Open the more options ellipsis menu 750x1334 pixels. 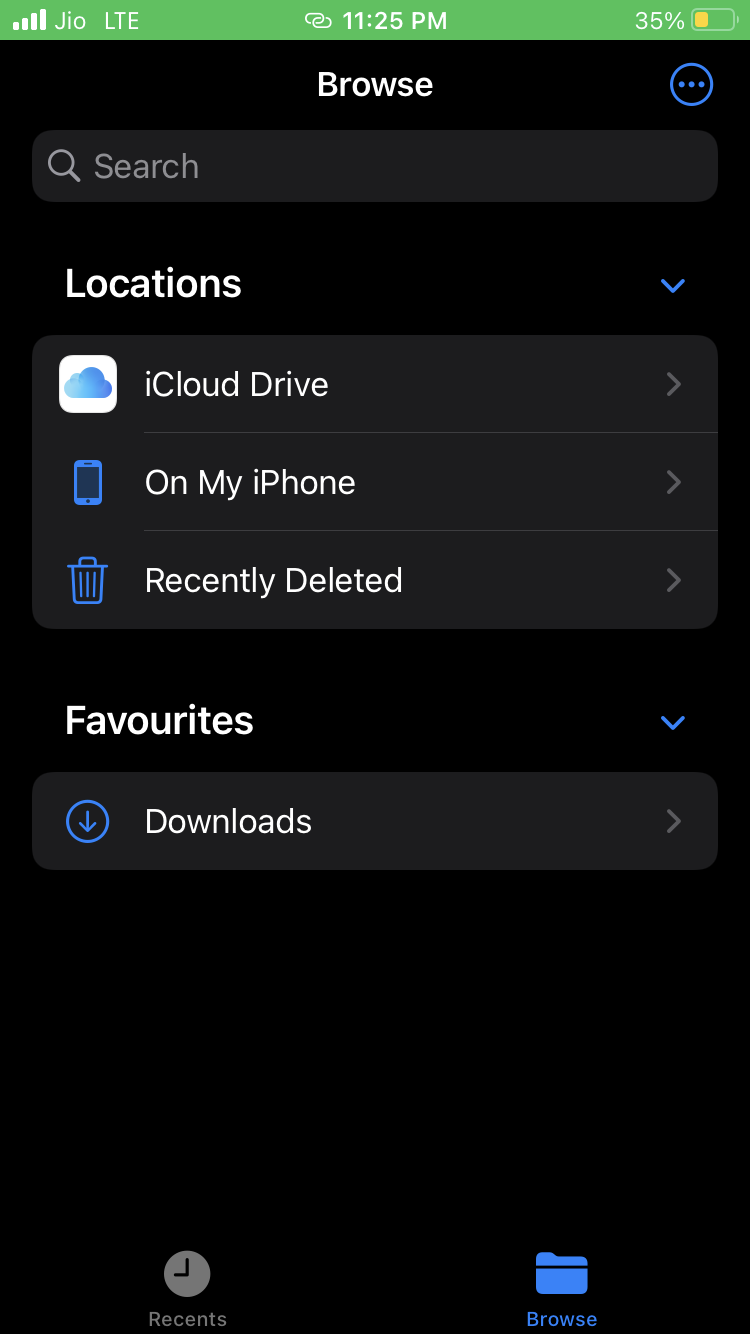click(691, 85)
